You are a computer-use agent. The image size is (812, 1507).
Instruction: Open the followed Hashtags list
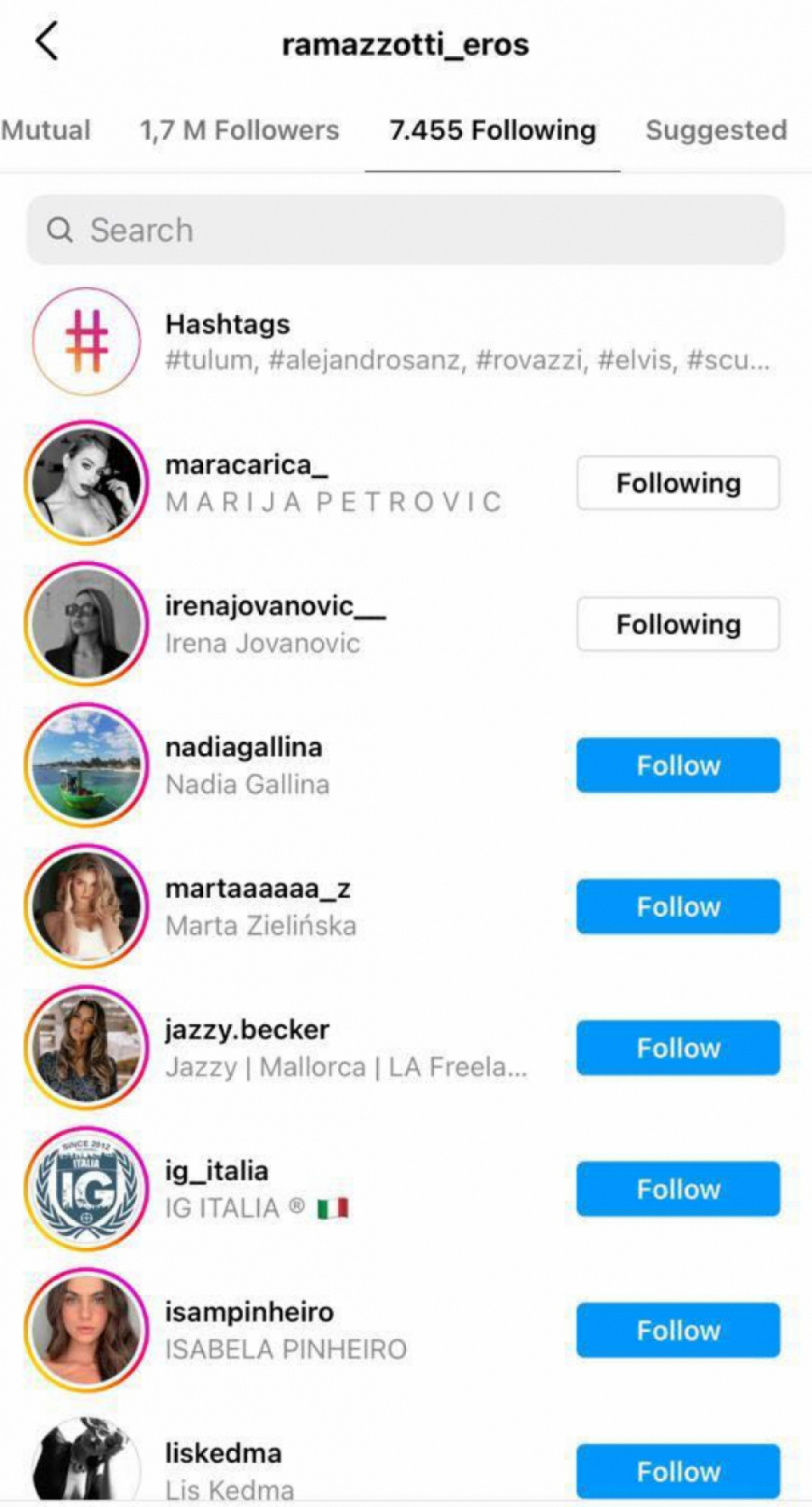pos(406,341)
